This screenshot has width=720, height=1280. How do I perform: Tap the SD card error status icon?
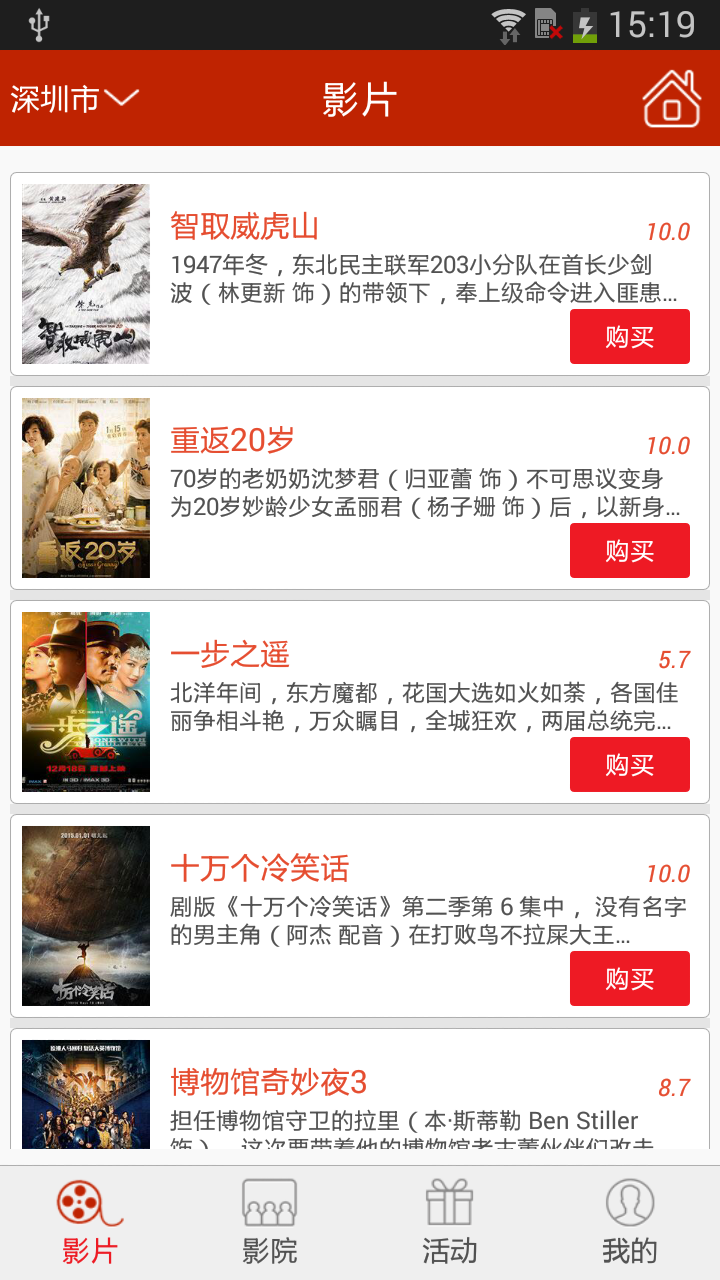[548, 22]
